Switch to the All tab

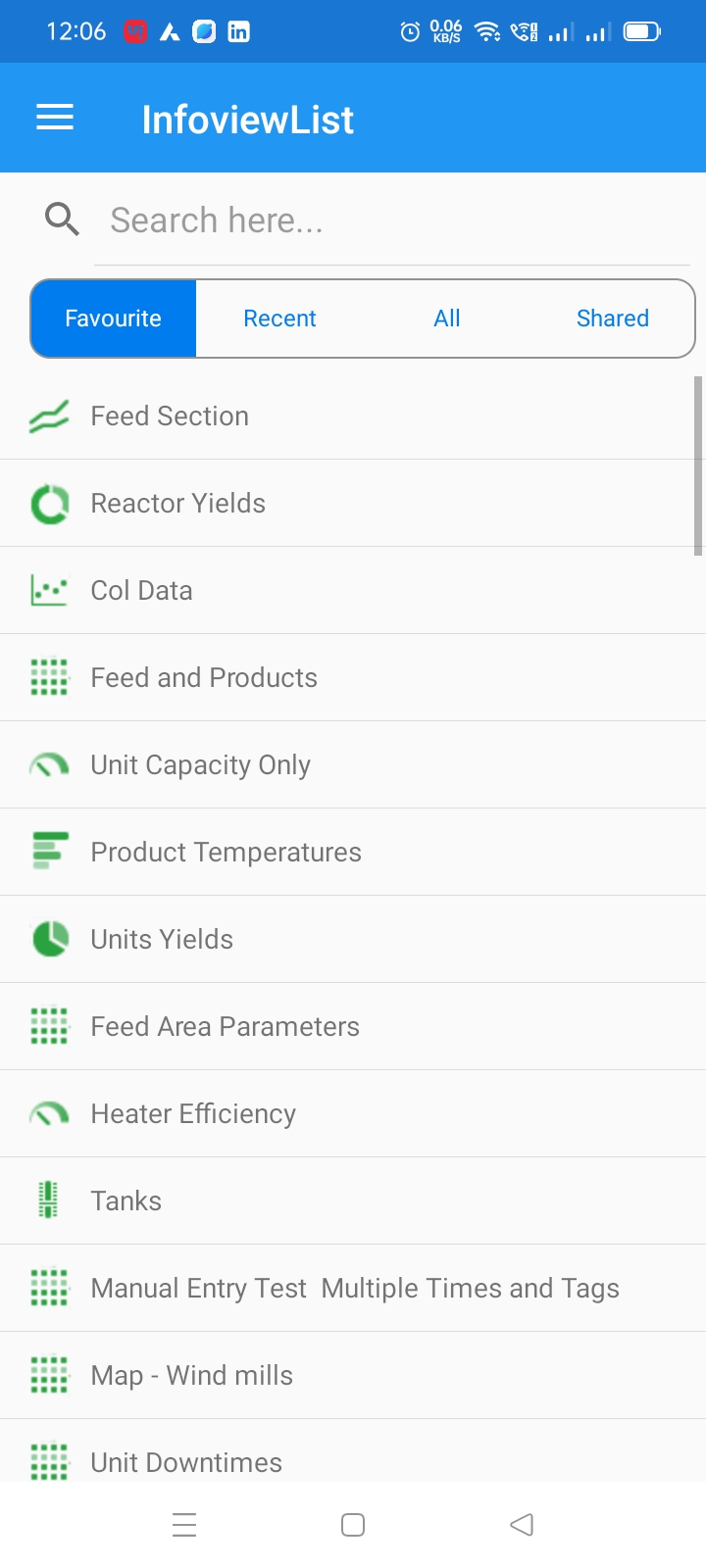pyautogui.click(x=446, y=318)
